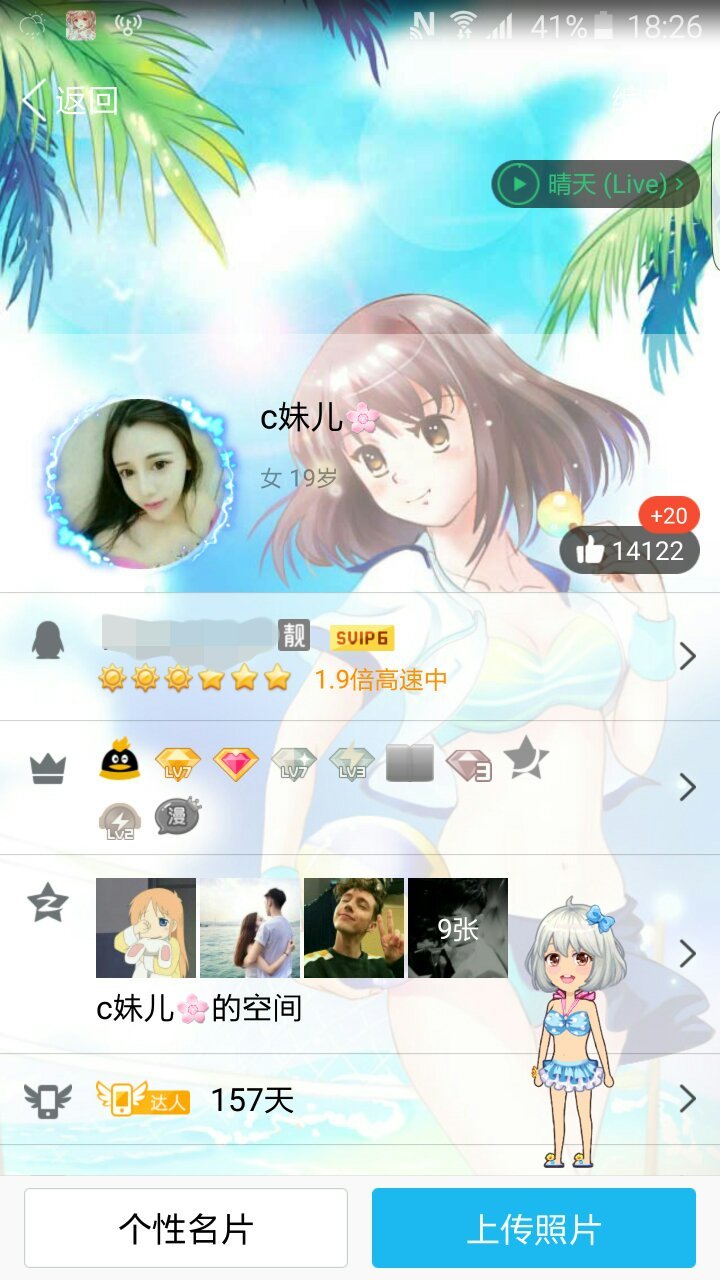Go back with the 返回 arrow
Screen dimensions: 720x1280
[68, 100]
